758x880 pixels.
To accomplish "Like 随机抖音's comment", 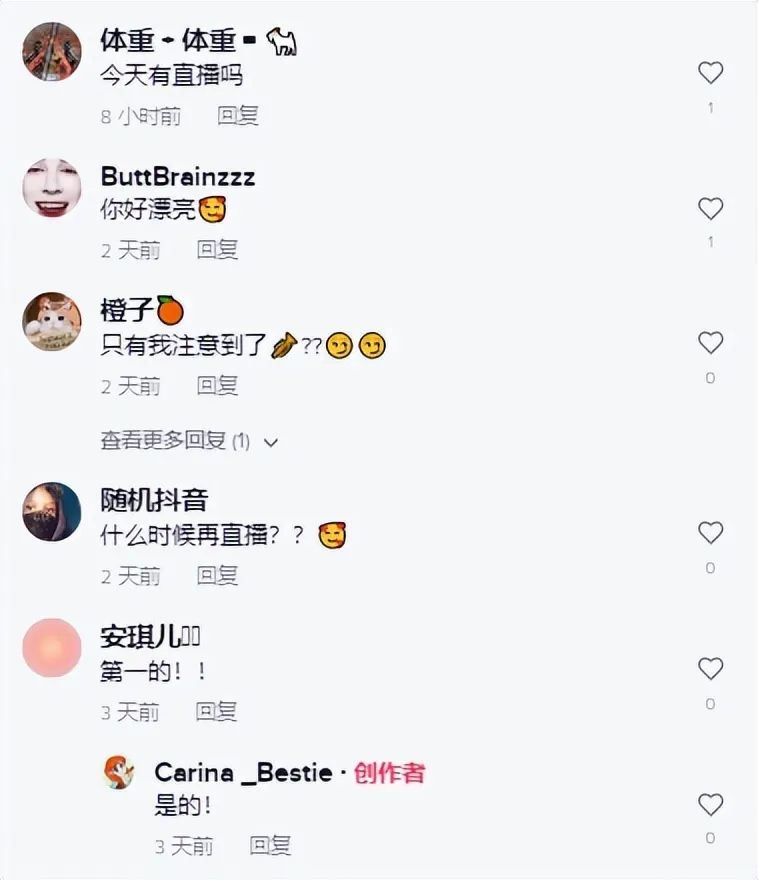I will [x=710, y=533].
